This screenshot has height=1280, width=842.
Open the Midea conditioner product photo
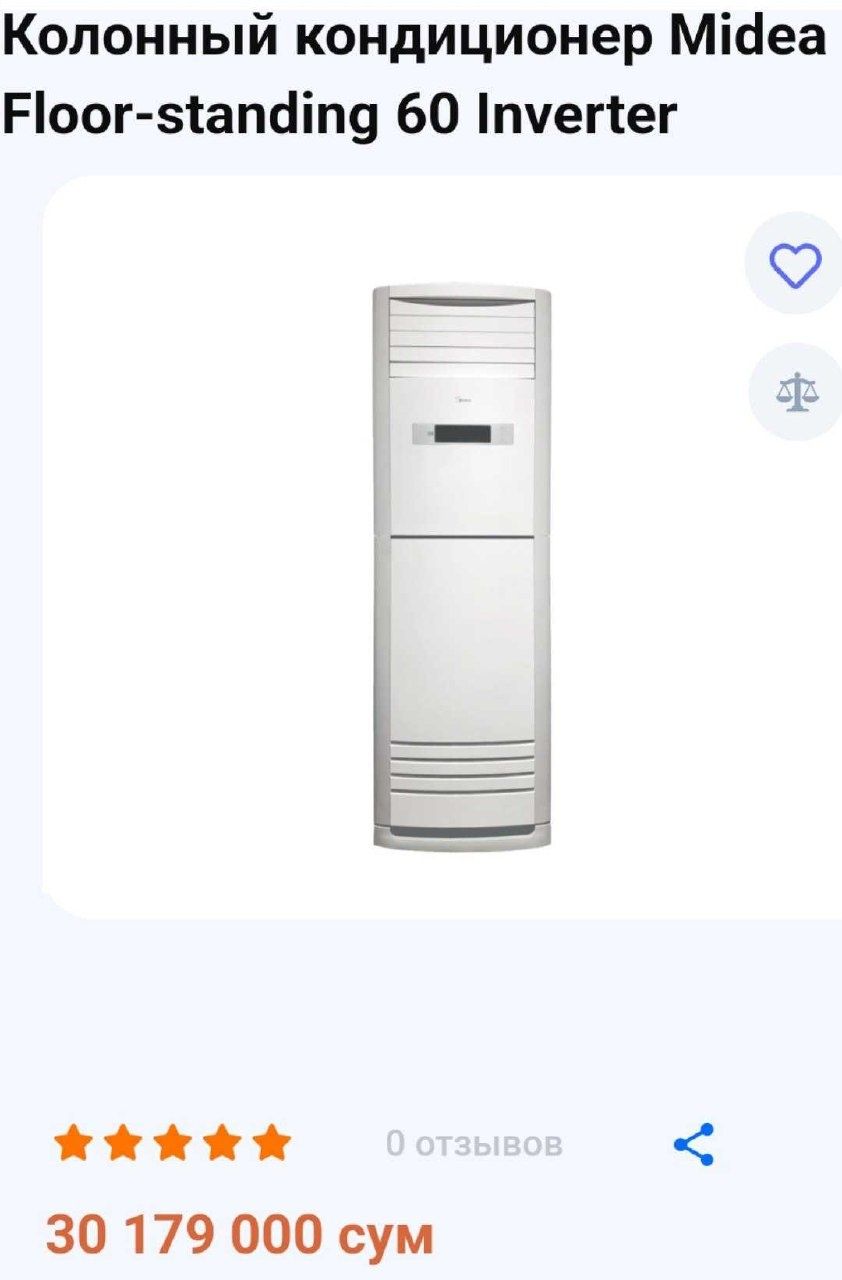pyautogui.click(x=461, y=567)
